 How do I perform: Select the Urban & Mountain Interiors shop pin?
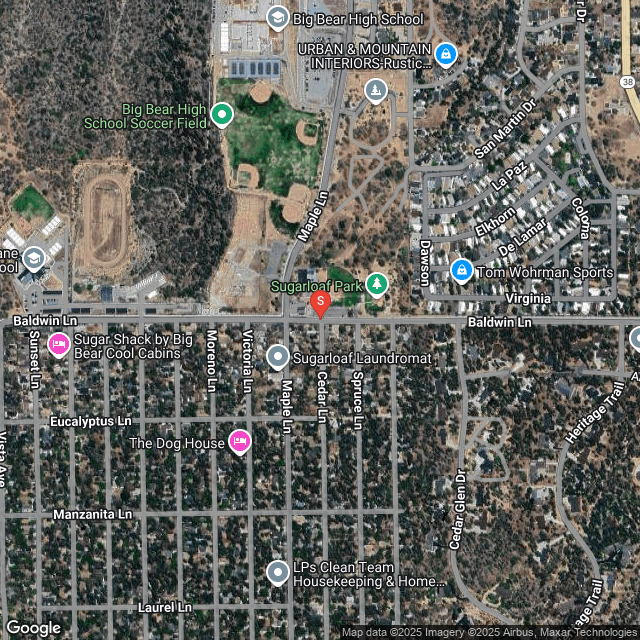(x=447, y=53)
